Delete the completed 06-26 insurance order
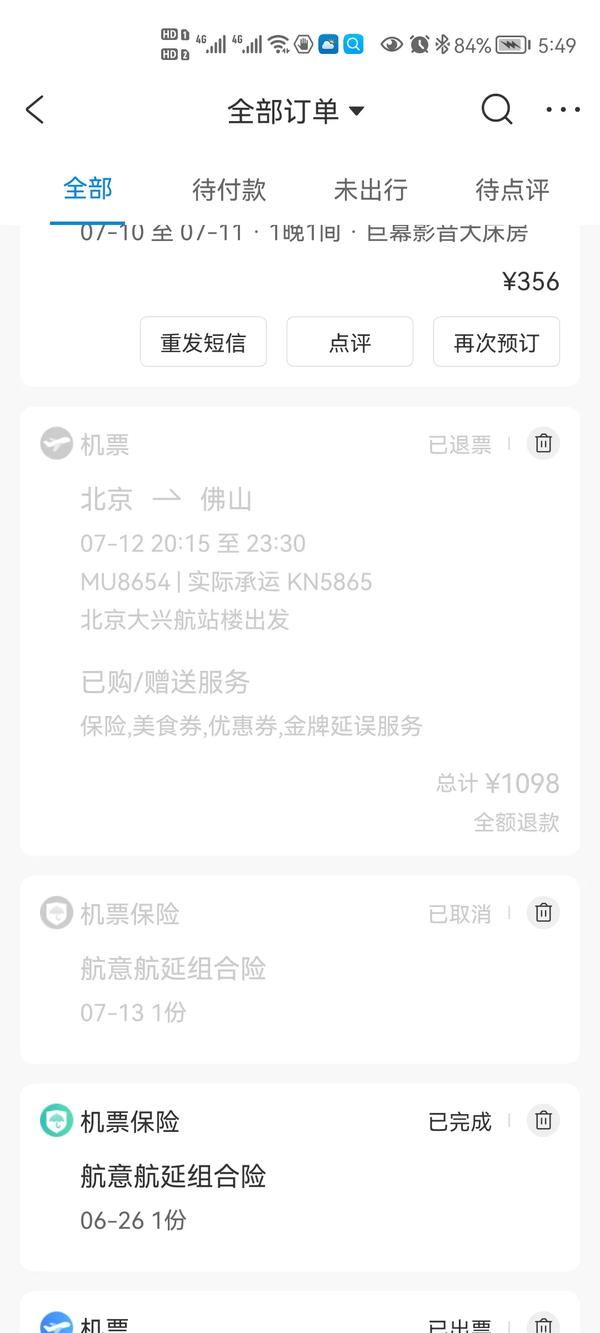Viewport: 600px width, 1333px height. (543, 1120)
